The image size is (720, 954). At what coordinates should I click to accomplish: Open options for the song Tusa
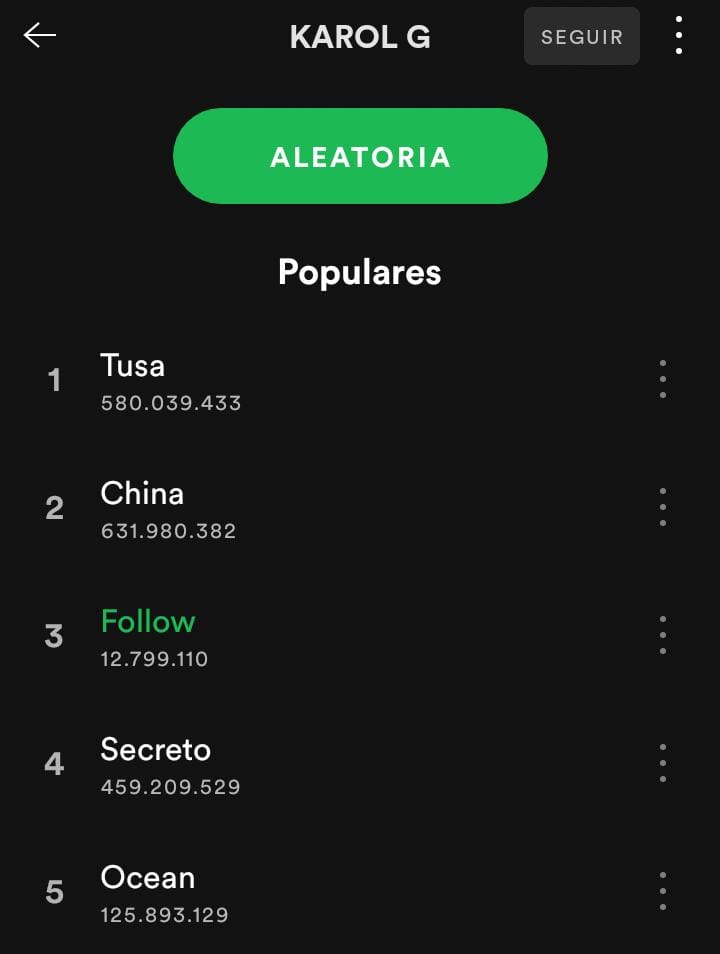click(663, 379)
